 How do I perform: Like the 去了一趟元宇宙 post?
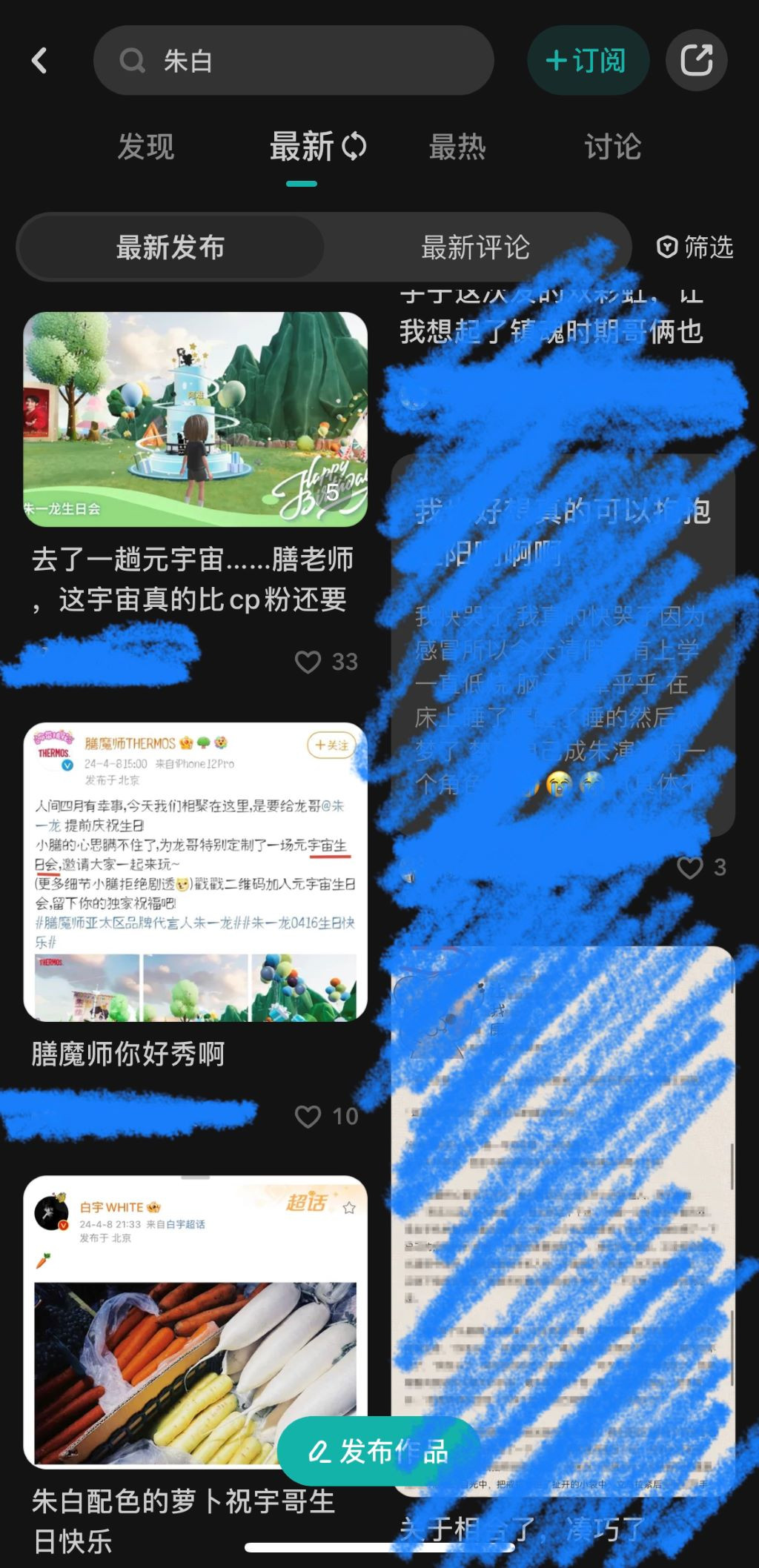coord(308,662)
